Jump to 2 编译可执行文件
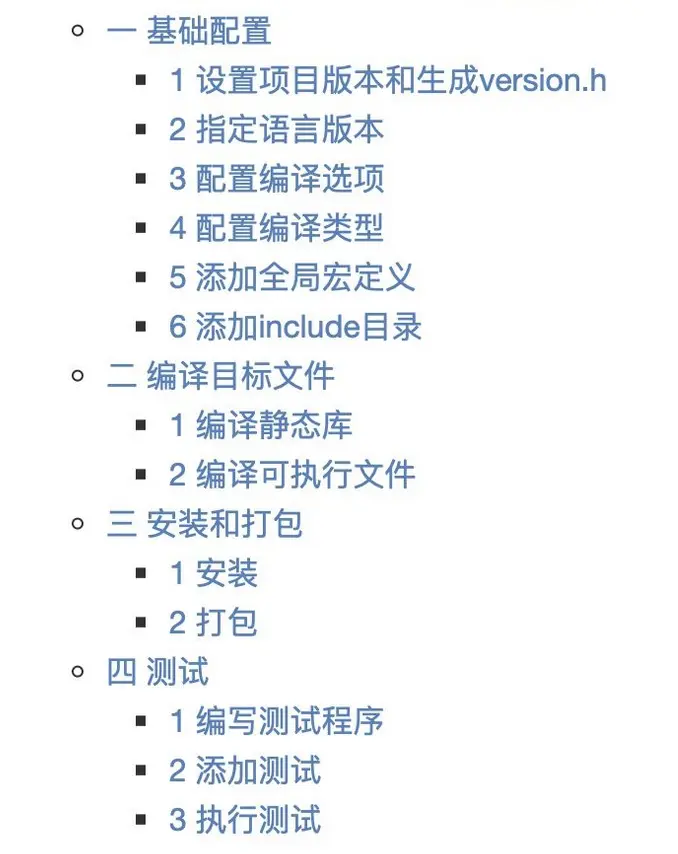The width and height of the screenshot is (678, 854). pyautogui.click(x=291, y=474)
